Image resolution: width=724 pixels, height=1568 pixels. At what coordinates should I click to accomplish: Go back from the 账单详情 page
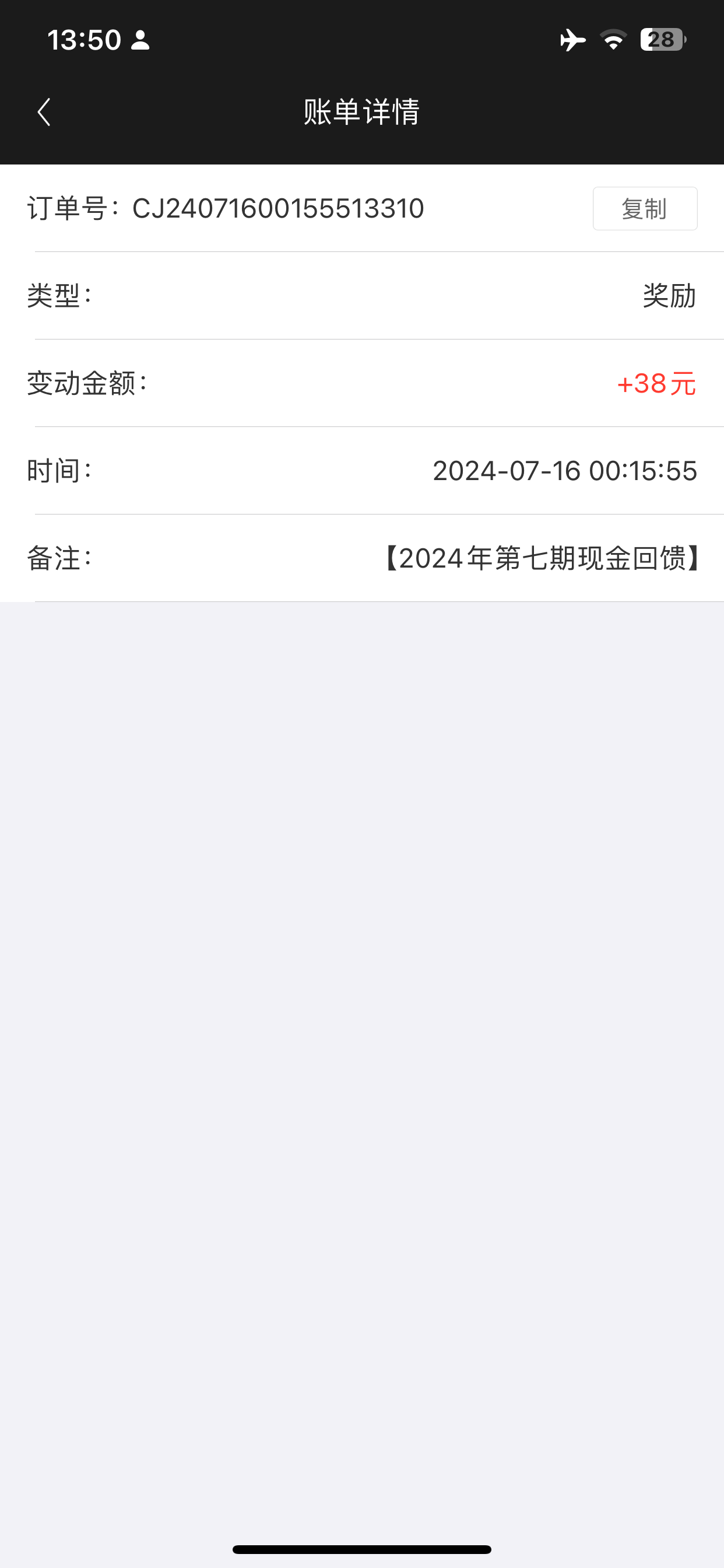[x=44, y=113]
